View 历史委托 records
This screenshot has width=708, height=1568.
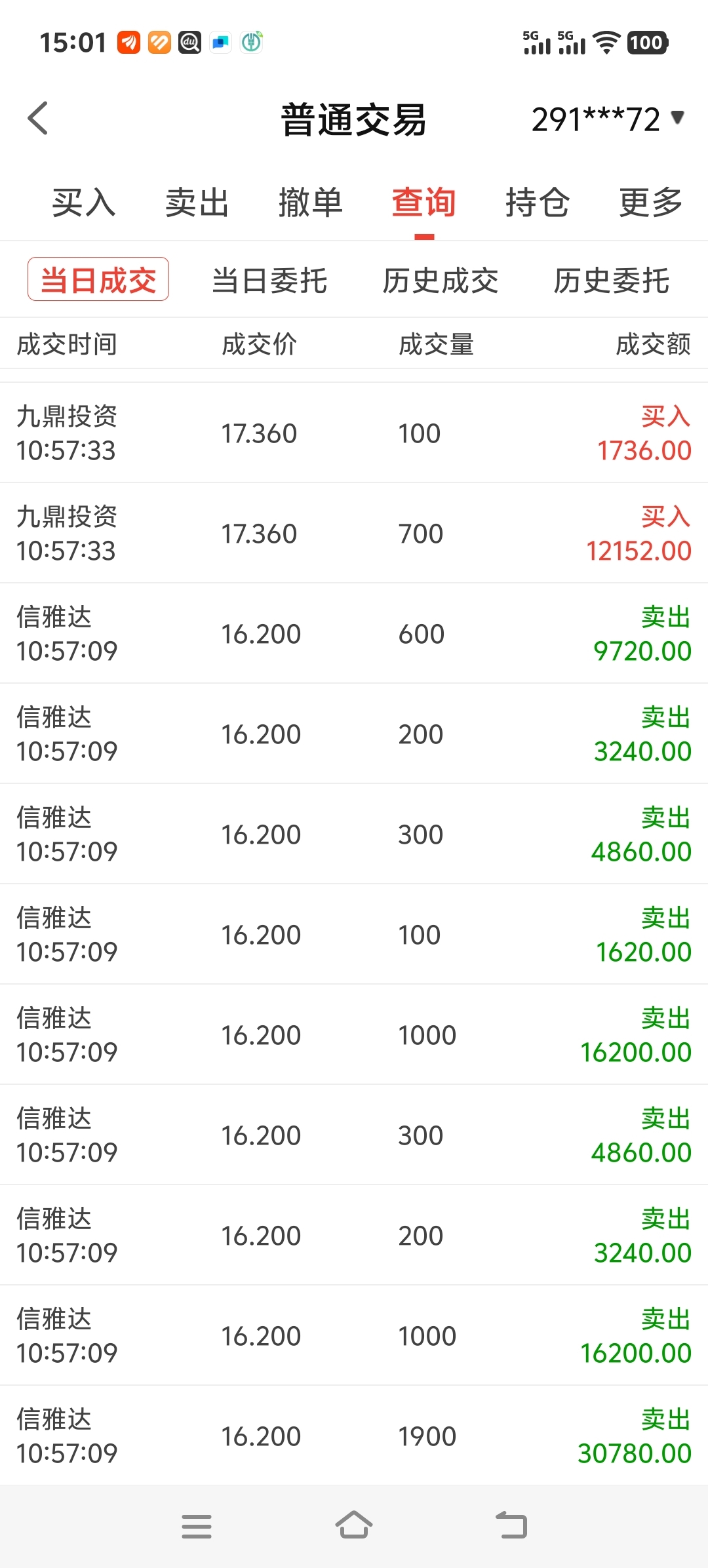click(x=612, y=281)
